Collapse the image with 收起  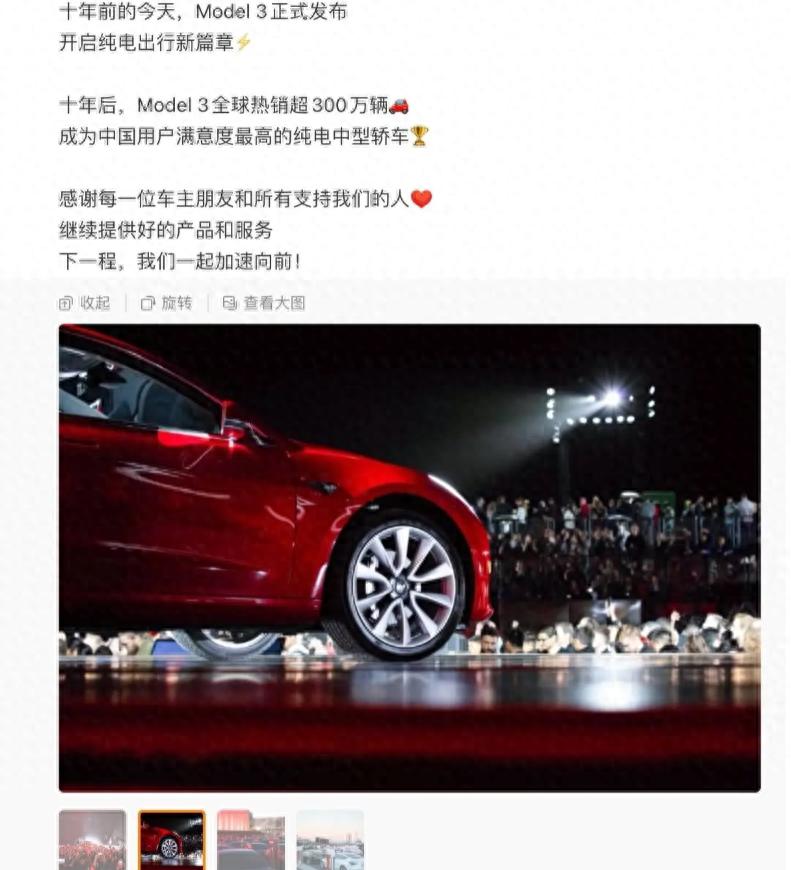85,303
